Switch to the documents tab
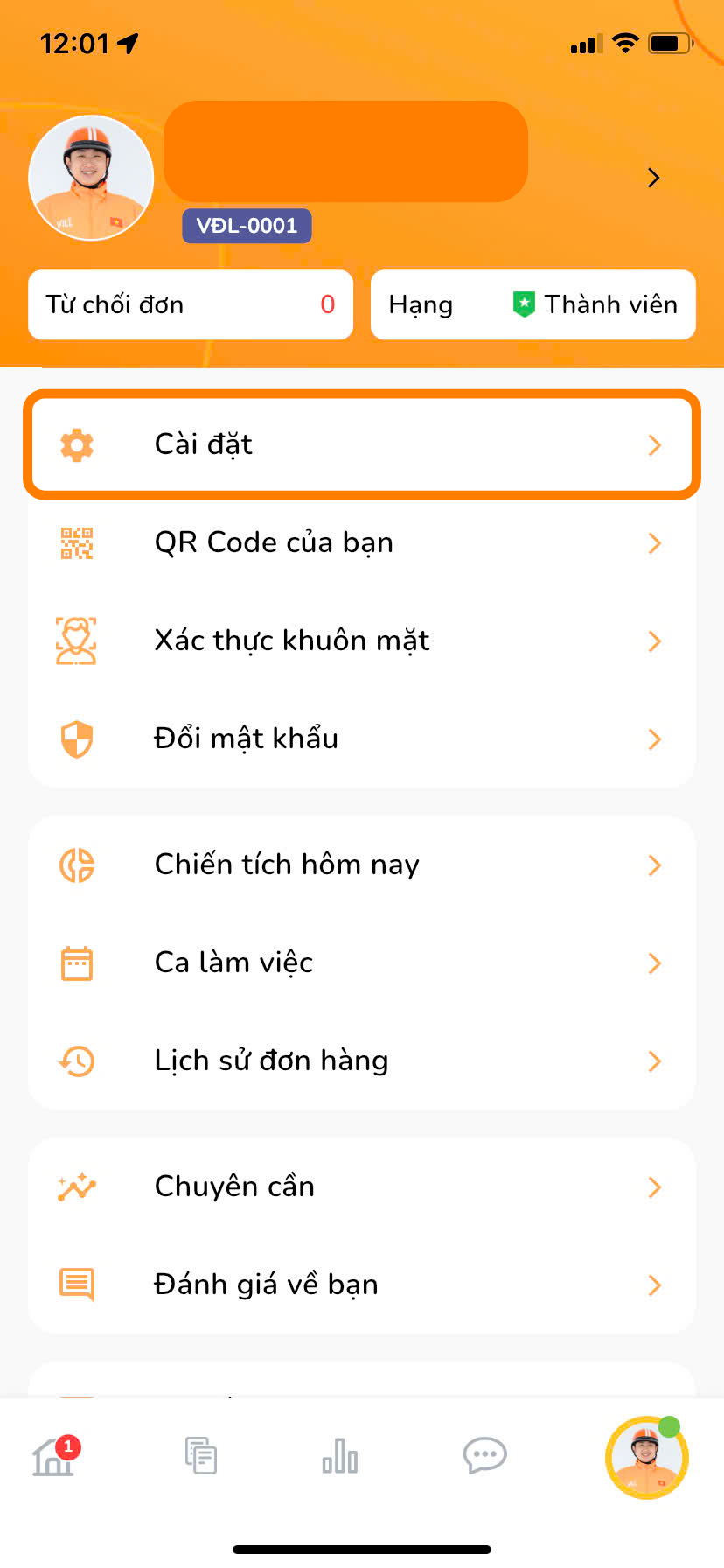The width and height of the screenshot is (724, 1568). [201, 1457]
